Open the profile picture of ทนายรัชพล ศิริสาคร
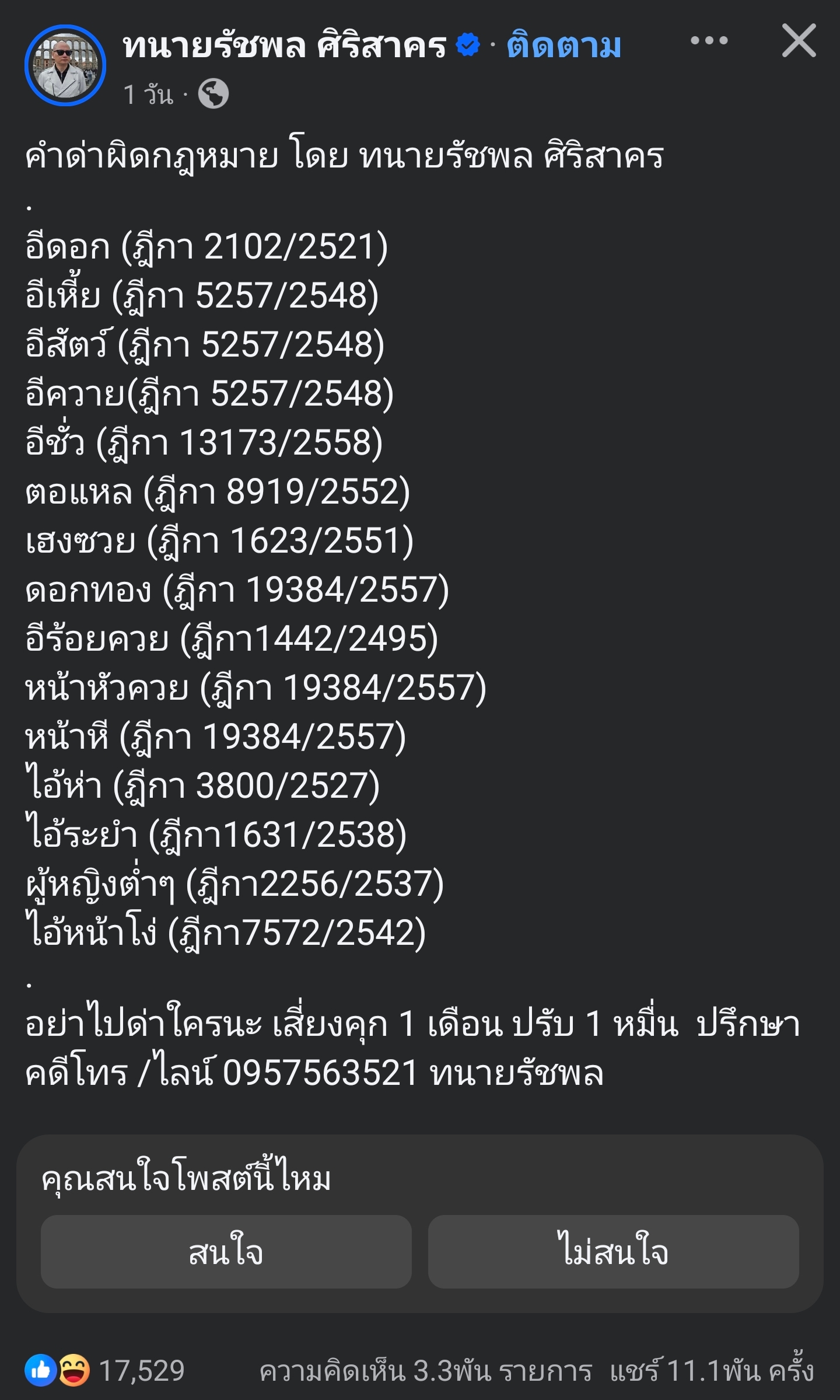The height and width of the screenshot is (1400, 840). (x=65, y=65)
